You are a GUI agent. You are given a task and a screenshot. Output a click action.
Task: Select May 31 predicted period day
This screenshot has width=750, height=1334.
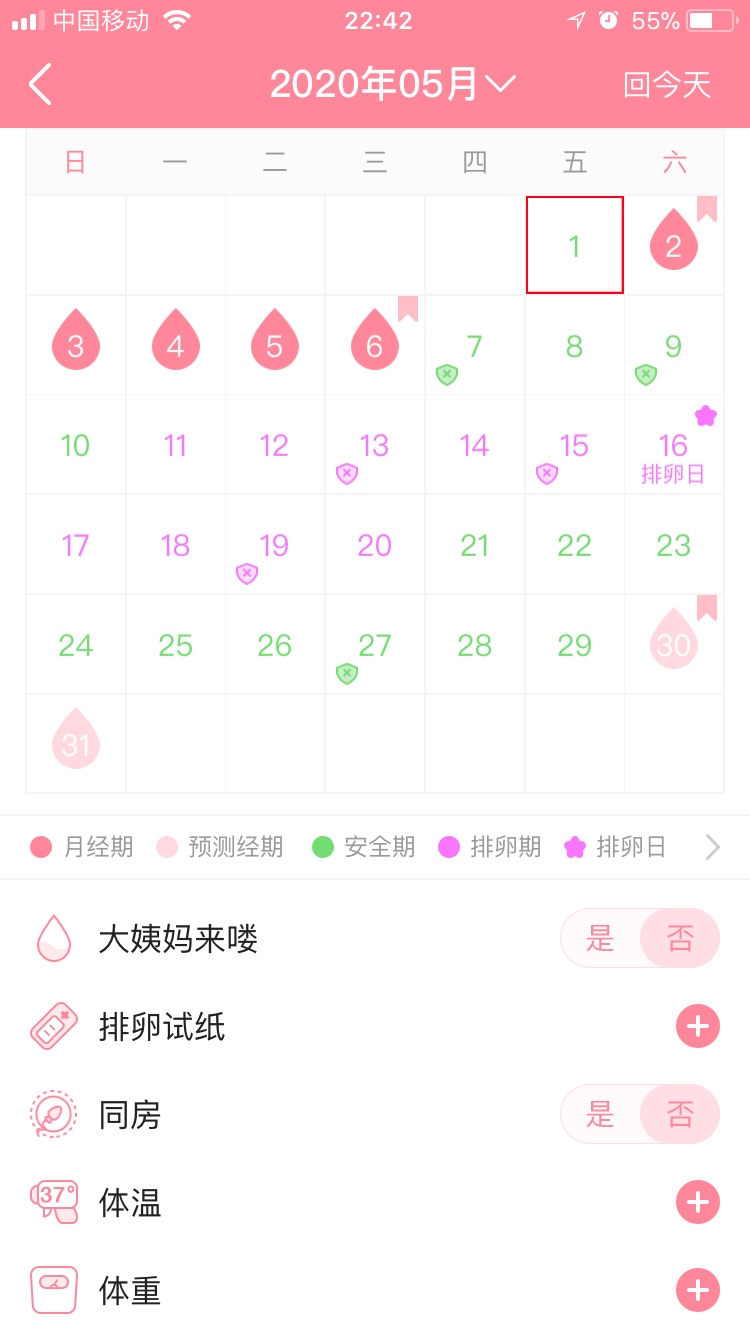(x=76, y=744)
